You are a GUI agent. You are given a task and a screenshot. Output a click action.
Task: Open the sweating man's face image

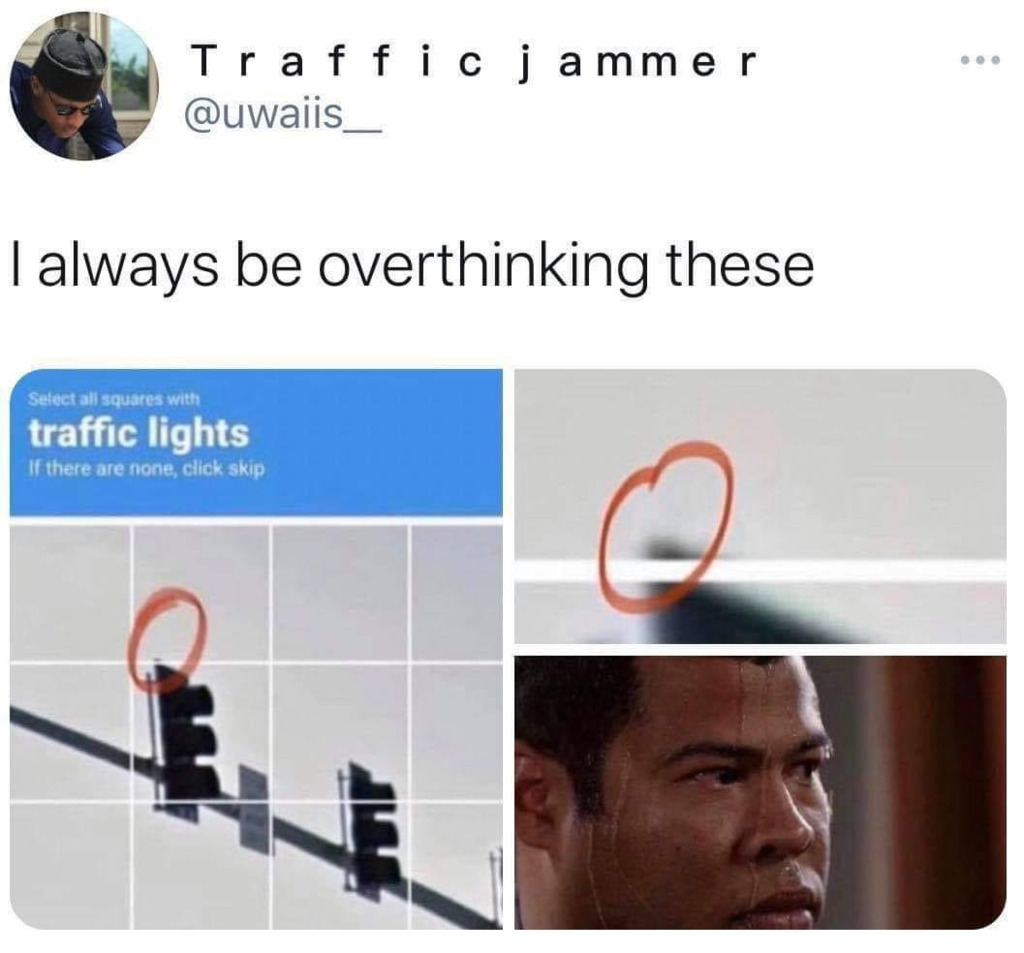point(760,792)
